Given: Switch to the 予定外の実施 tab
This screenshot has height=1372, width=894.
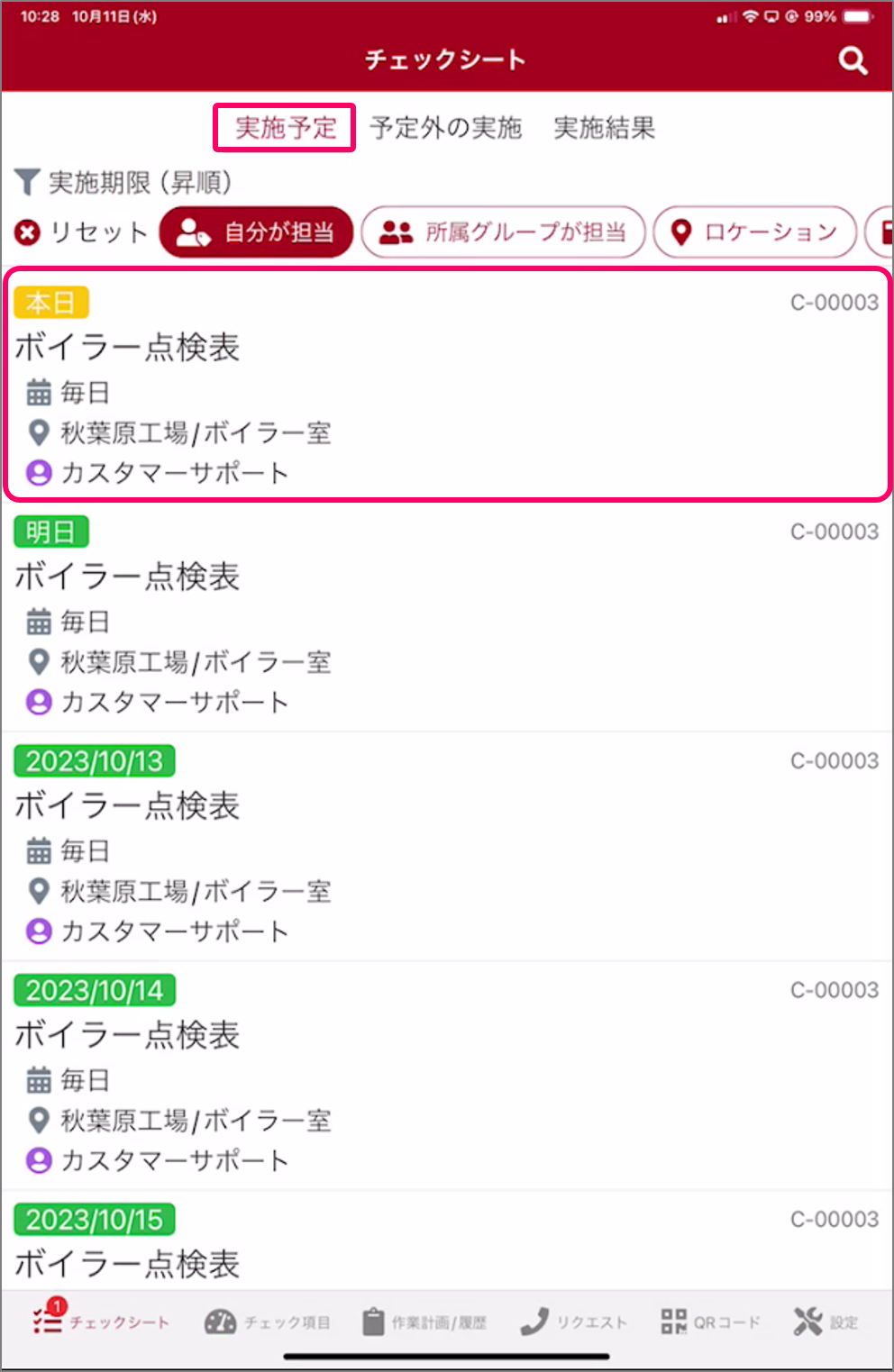Looking at the screenshot, I should click(x=445, y=128).
